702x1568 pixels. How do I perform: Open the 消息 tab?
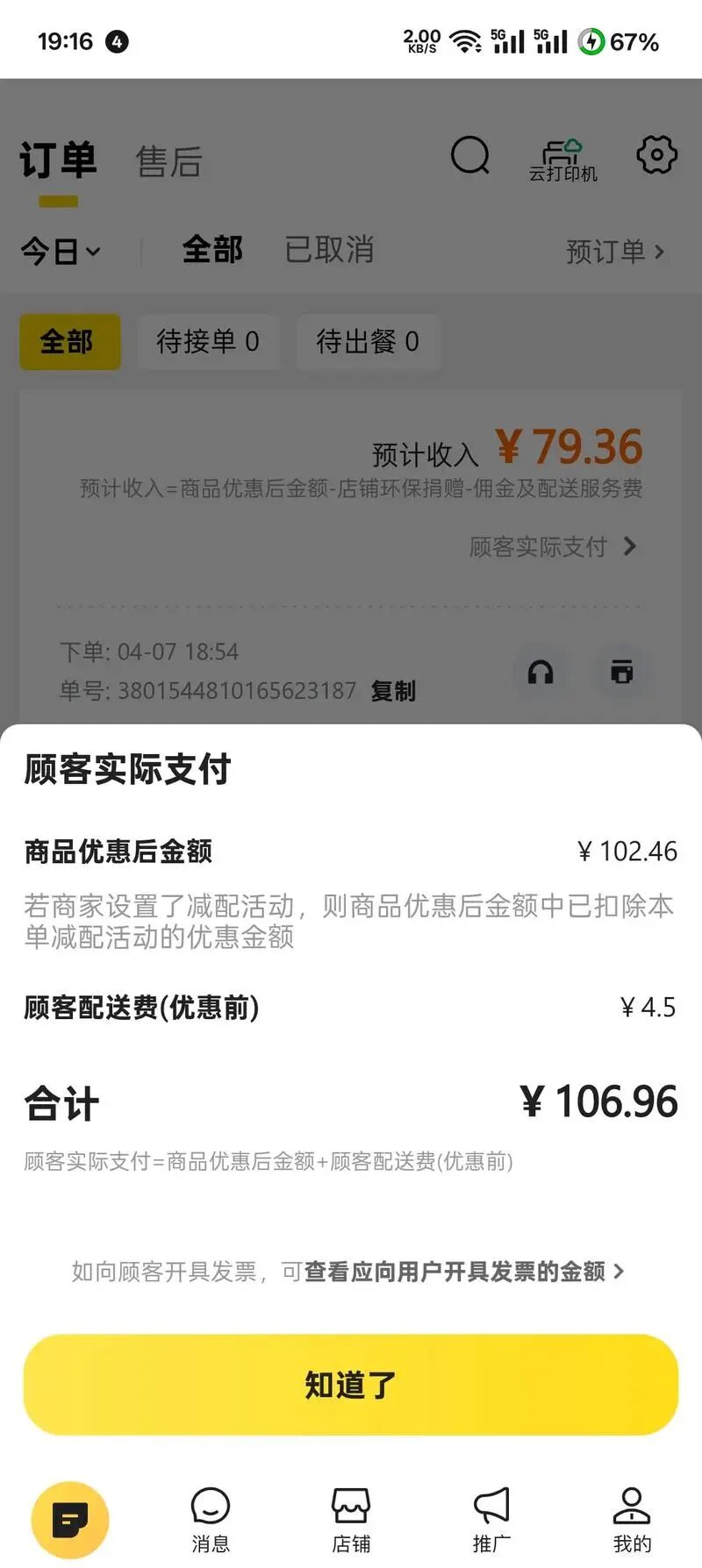(x=211, y=1520)
